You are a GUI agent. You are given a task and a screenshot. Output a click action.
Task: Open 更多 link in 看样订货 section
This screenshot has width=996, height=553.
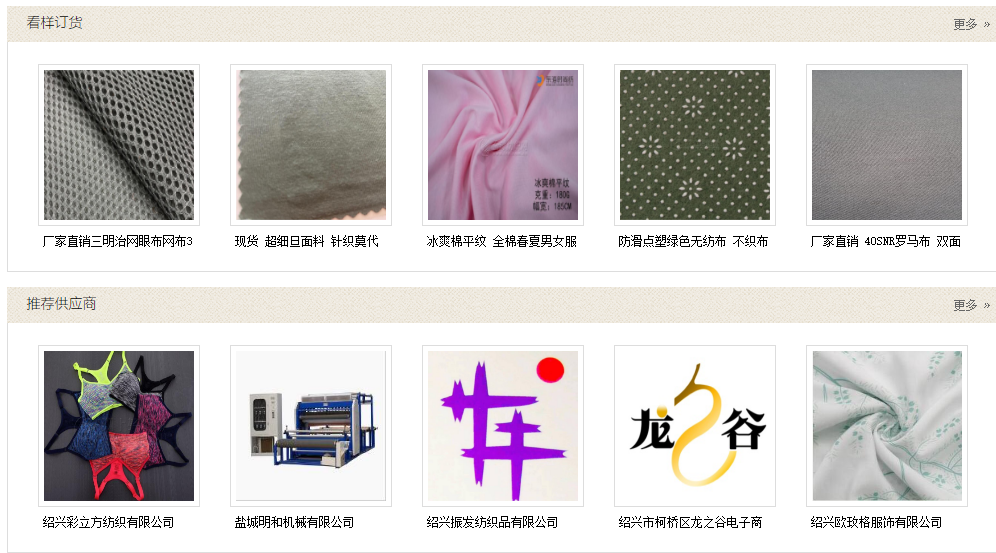pyautogui.click(x=970, y=24)
